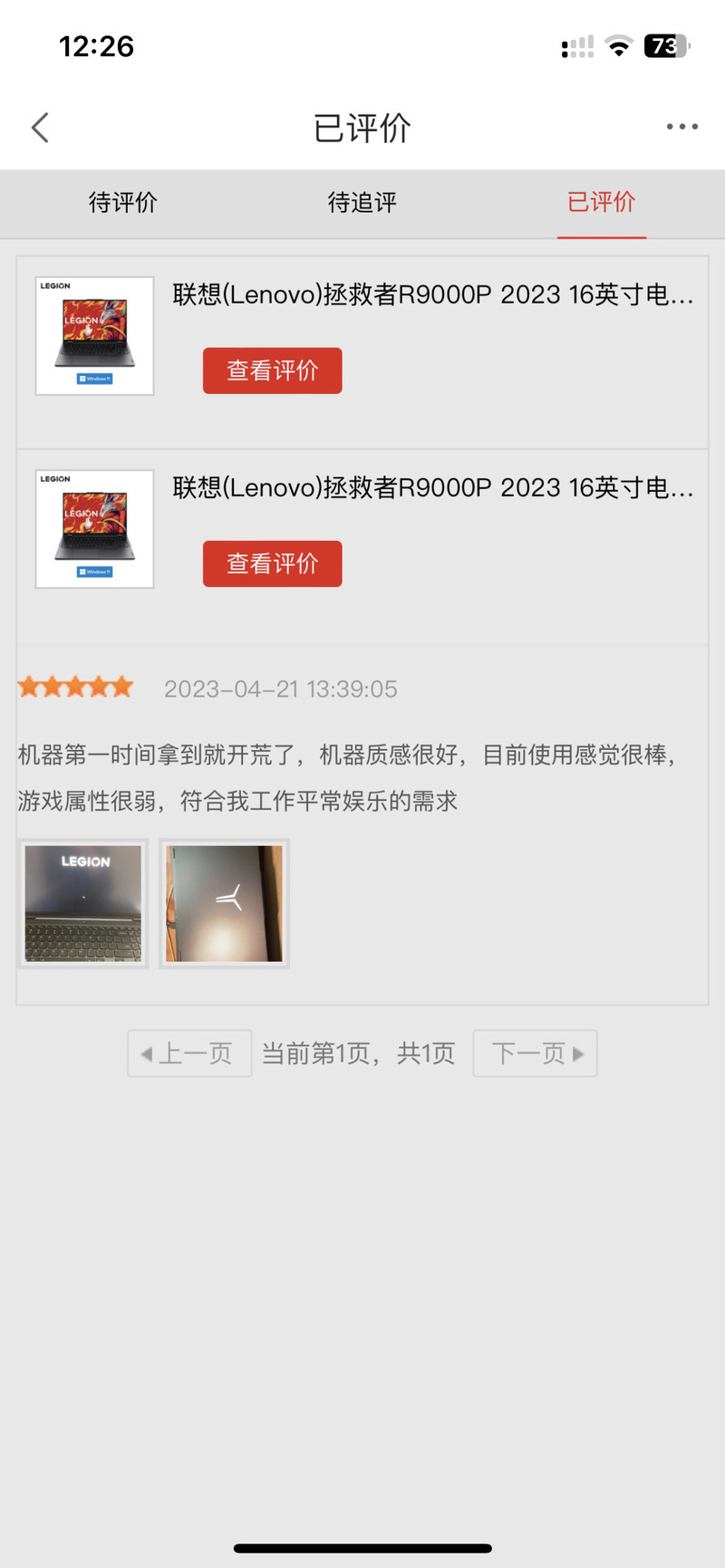Switch to the 待评价 tab

[123, 202]
